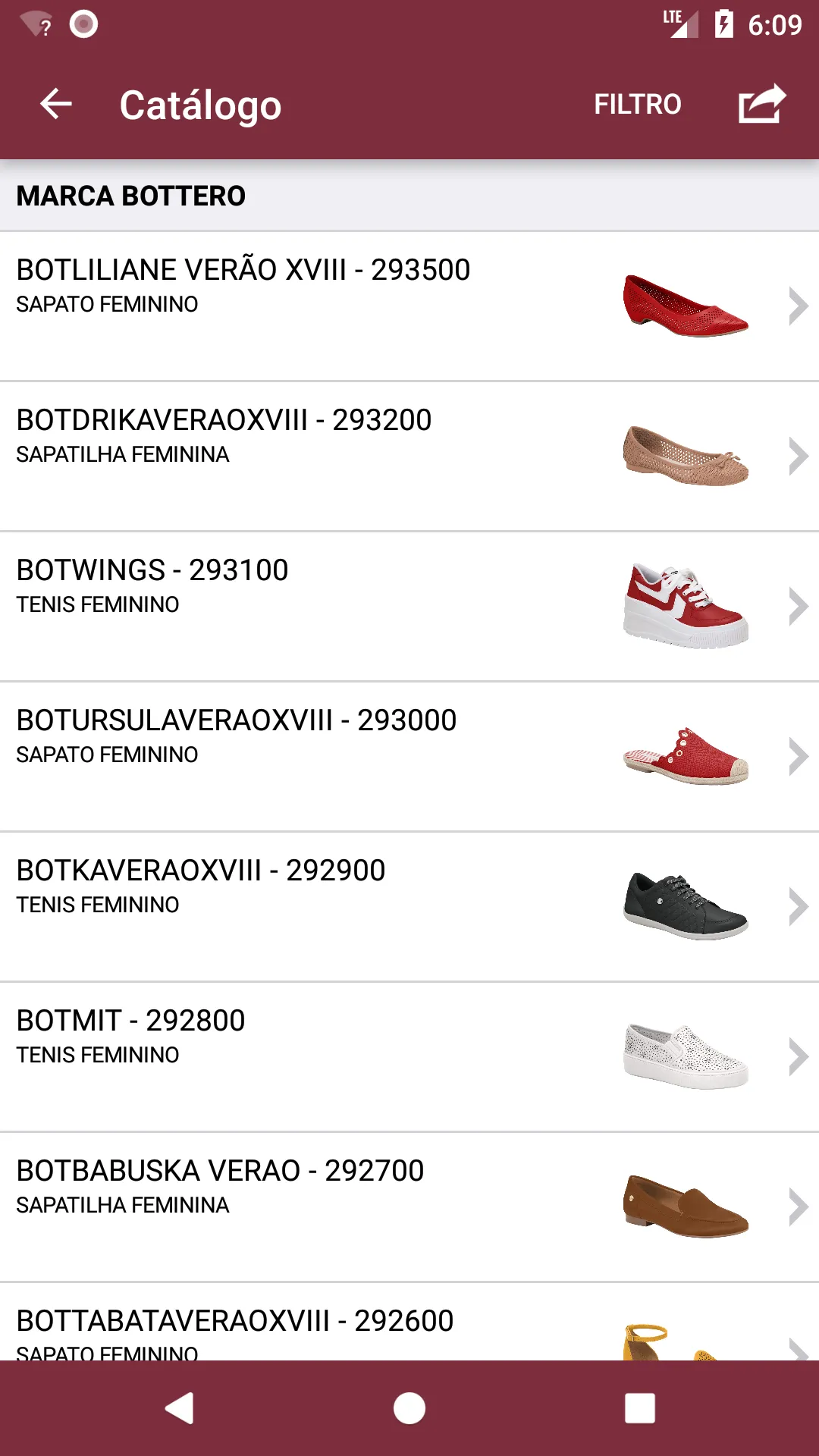Open BOTKAVERAOXVIII - 292900 details
The image size is (819, 1456).
coord(409,907)
